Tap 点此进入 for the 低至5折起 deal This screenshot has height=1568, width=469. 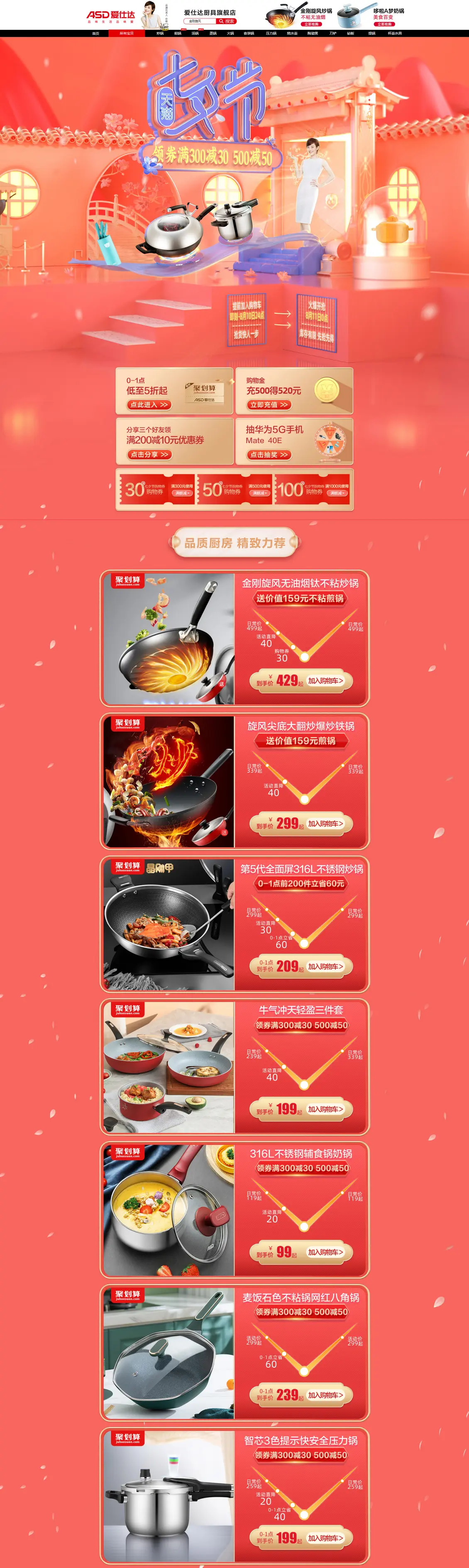(x=149, y=404)
